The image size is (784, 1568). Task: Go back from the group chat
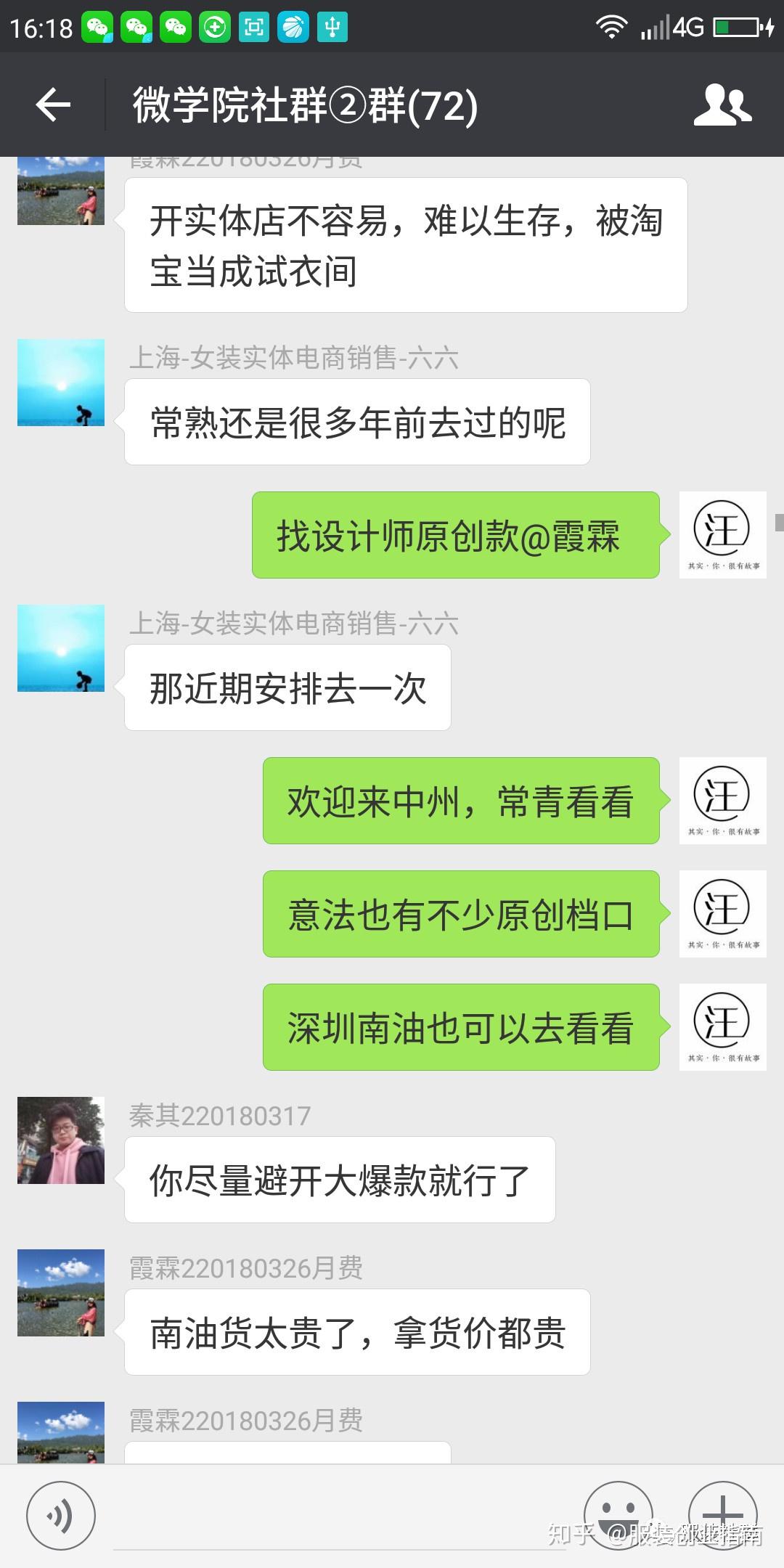53,105
